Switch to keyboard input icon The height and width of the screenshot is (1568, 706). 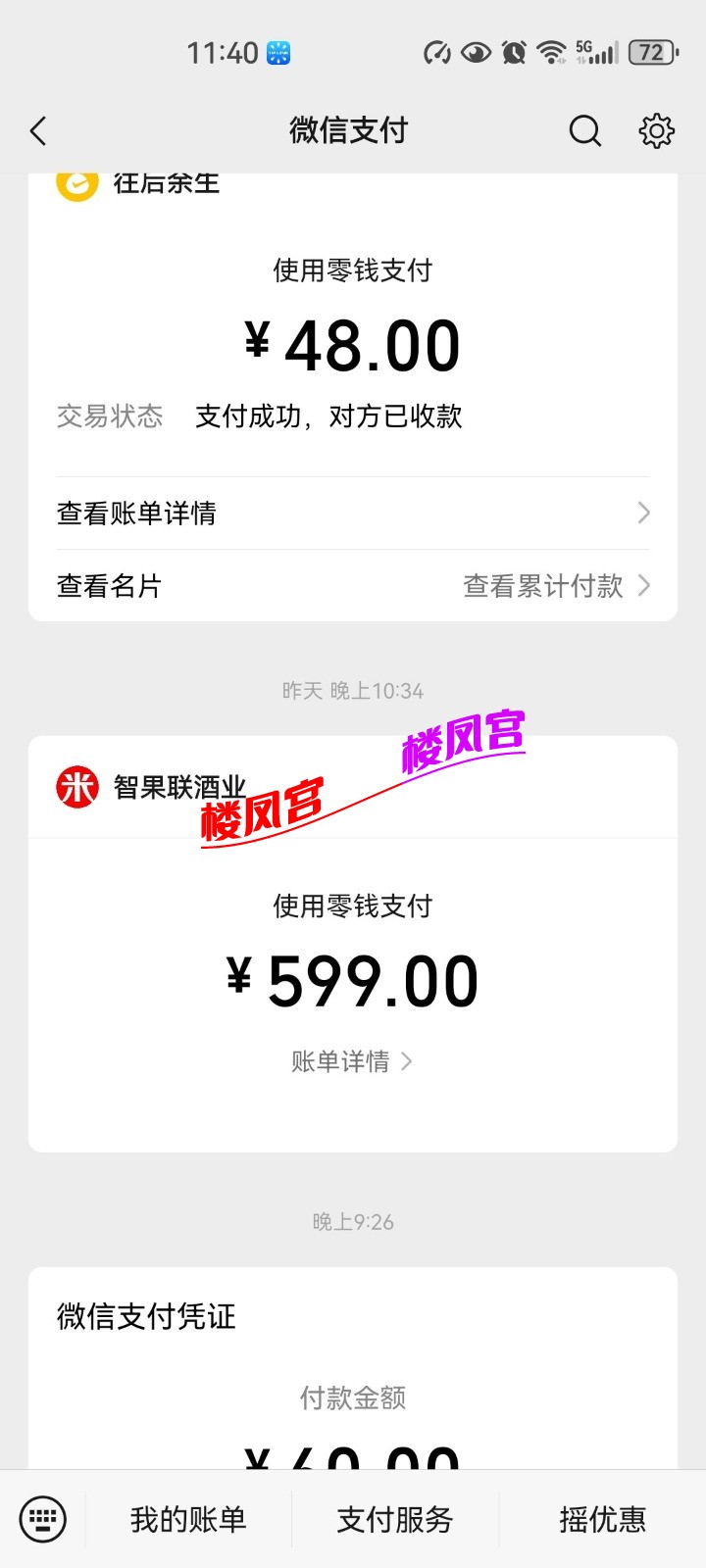point(43,1520)
